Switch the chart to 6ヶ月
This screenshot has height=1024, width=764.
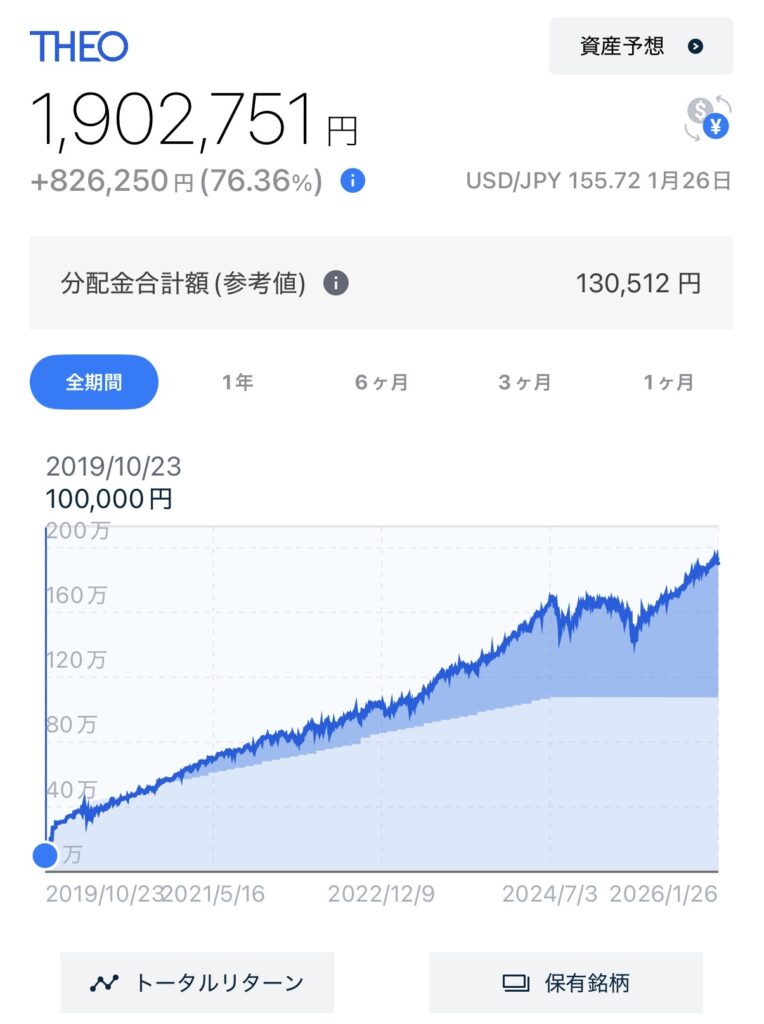pyautogui.click(x=381, y=382)
